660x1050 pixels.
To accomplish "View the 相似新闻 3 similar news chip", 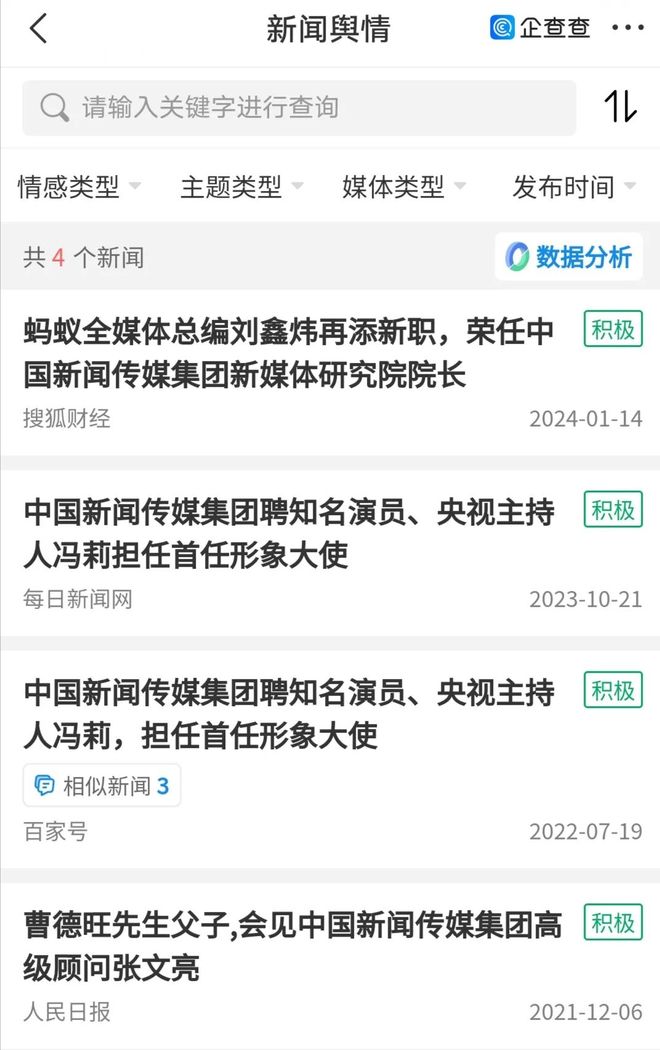I will [x=102, y=786].
